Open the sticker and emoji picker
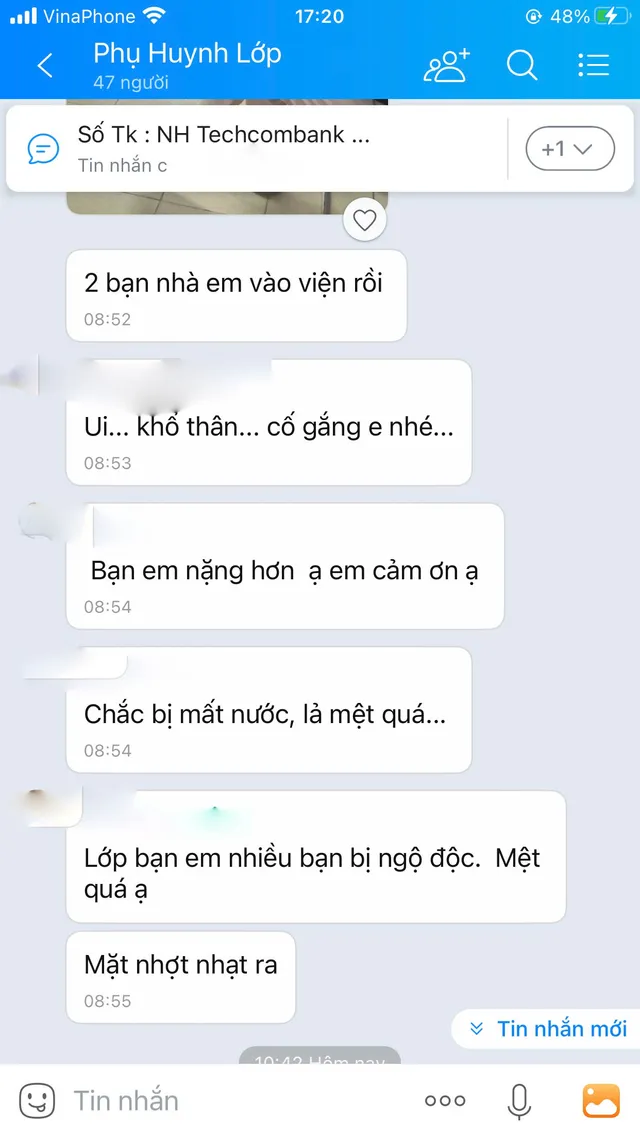The height and width of the screenshot is (1138, 640). [x=37, y=1100]
